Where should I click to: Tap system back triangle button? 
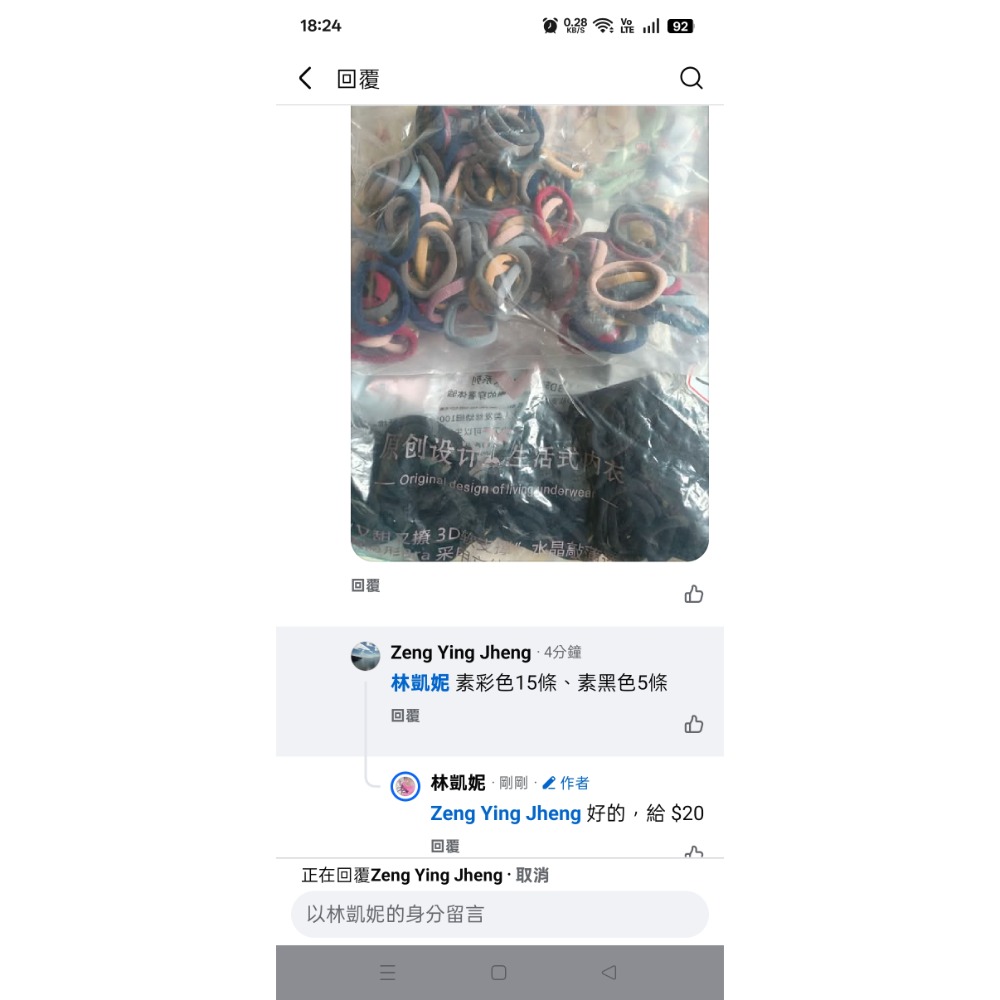[608, 972]
